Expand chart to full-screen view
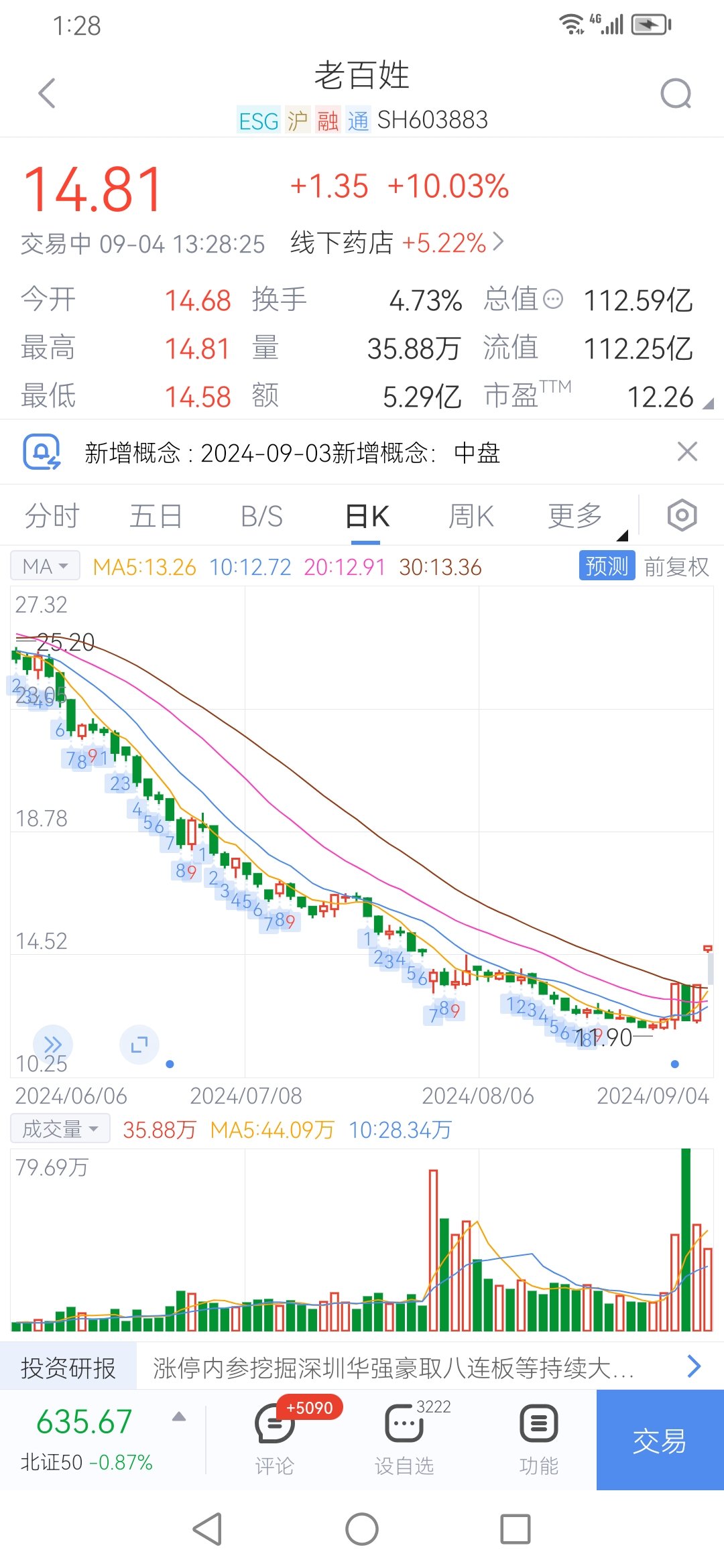This screenshot has width=724, height=1568. (x=139, y=1044)
